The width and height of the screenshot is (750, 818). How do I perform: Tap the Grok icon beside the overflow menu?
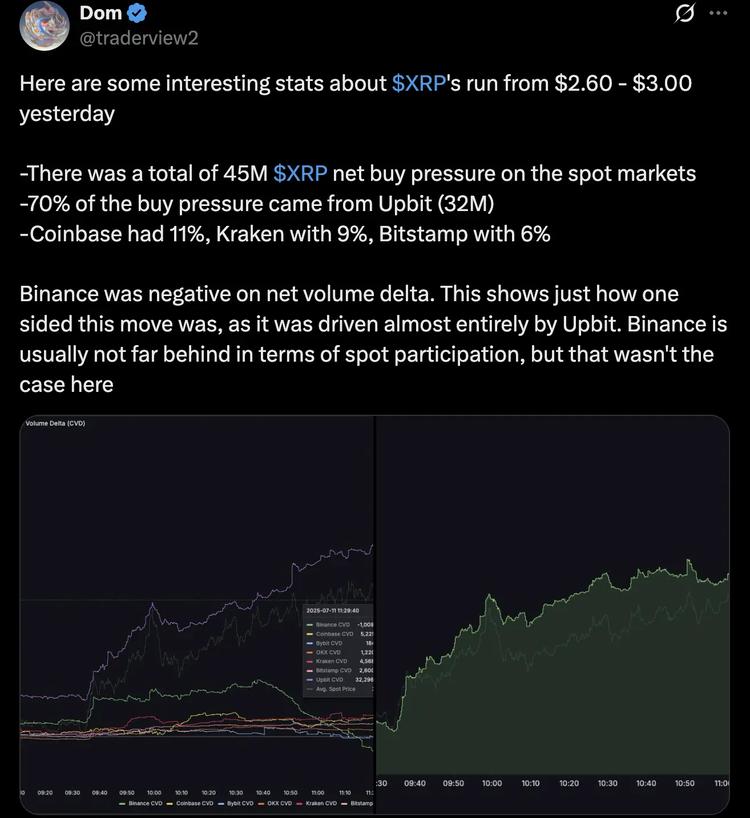click(685, 14)
